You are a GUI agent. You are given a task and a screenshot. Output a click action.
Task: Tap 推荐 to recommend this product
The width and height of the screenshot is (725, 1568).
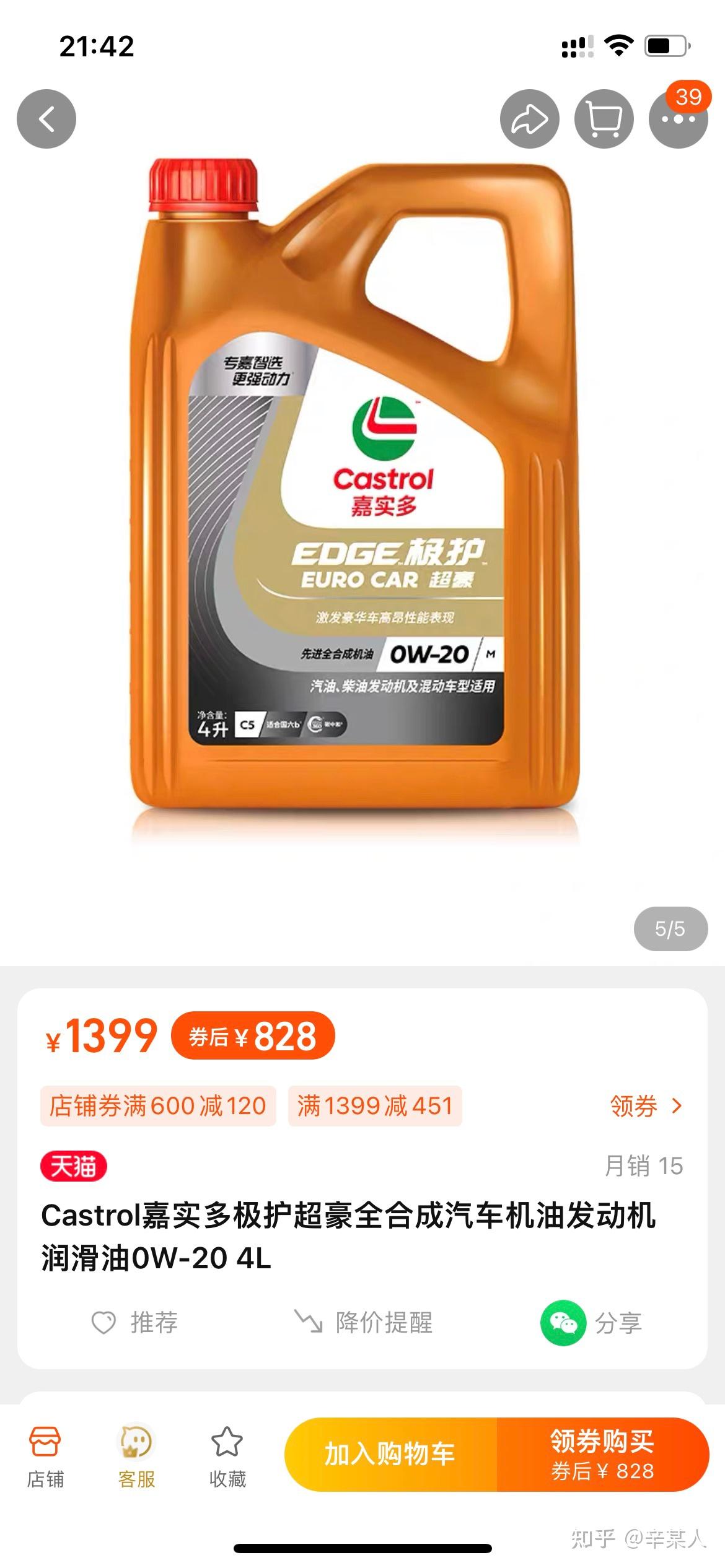[x=135, y=1322]
